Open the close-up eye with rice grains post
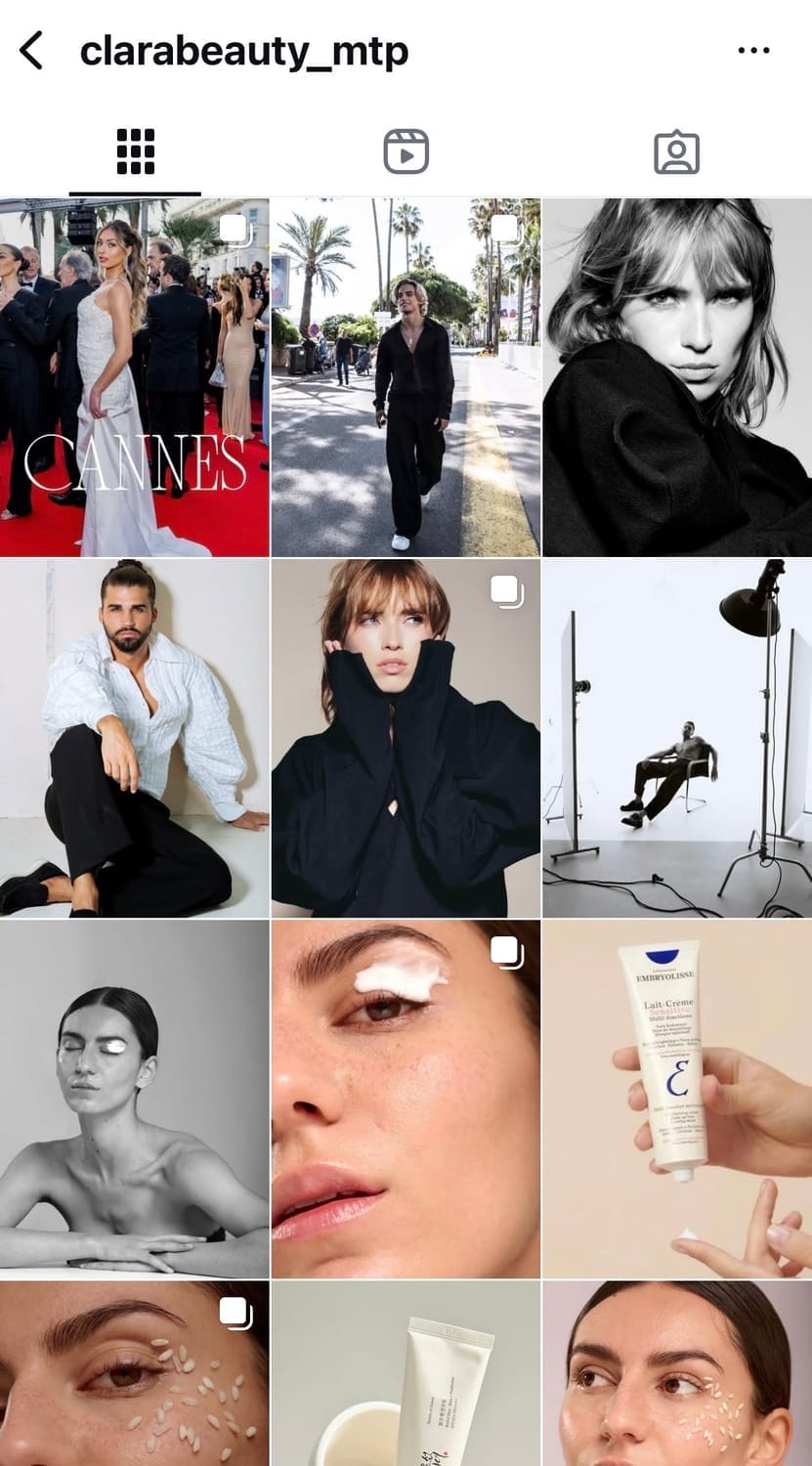Viewport: 812px width, 1466px height. point(134,1373)
